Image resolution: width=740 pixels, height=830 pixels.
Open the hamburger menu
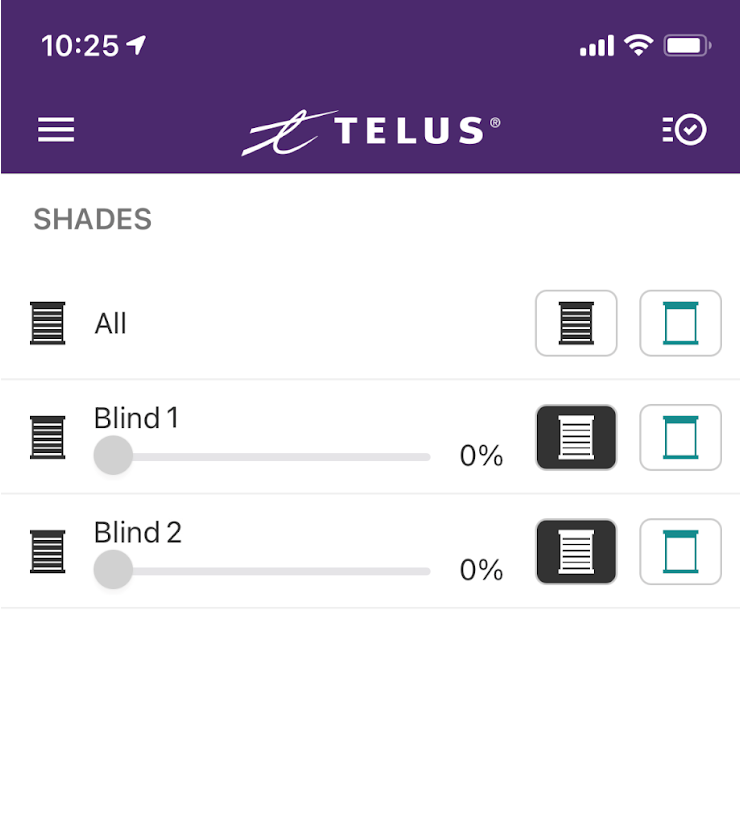[x=56, y=130]
